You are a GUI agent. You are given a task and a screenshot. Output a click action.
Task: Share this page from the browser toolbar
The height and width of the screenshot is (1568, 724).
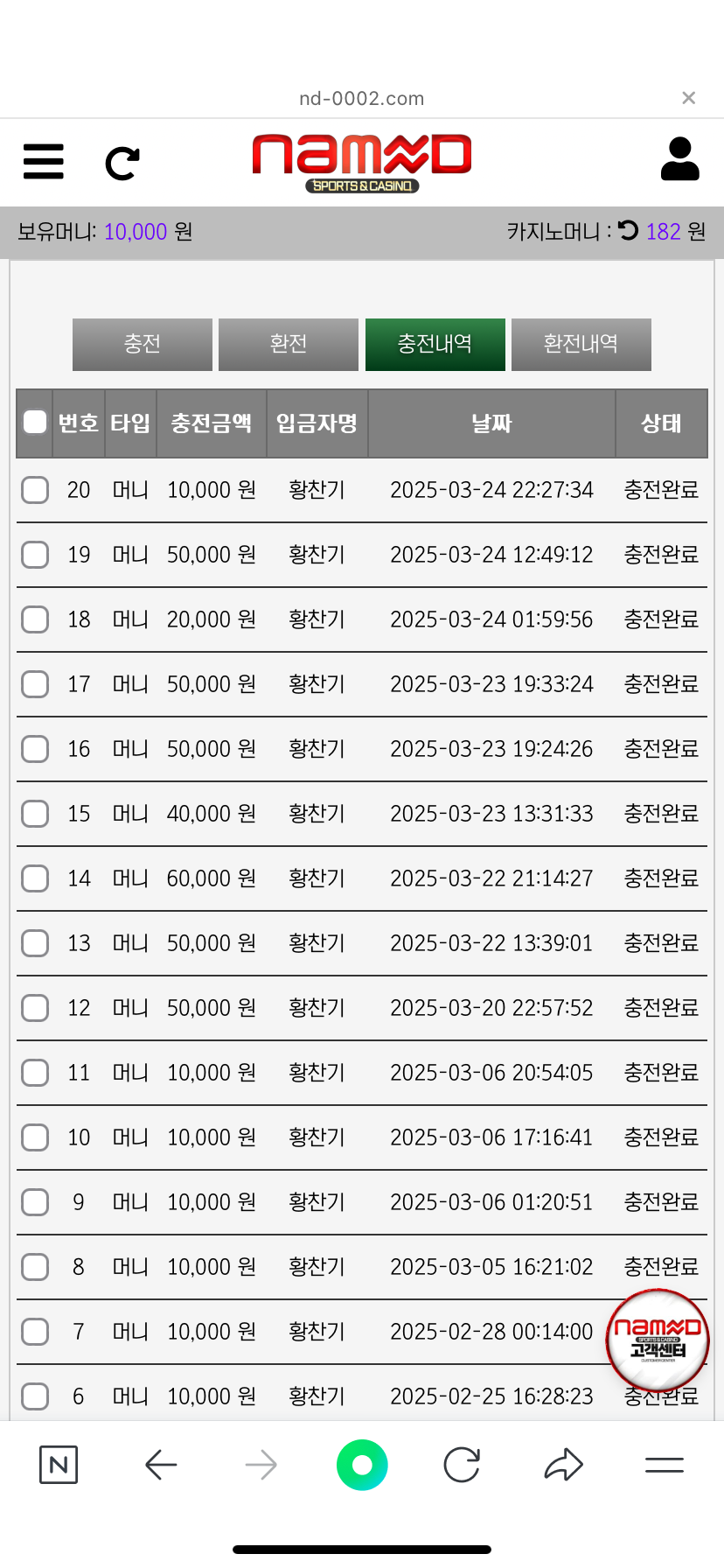tap(563, 1465)
